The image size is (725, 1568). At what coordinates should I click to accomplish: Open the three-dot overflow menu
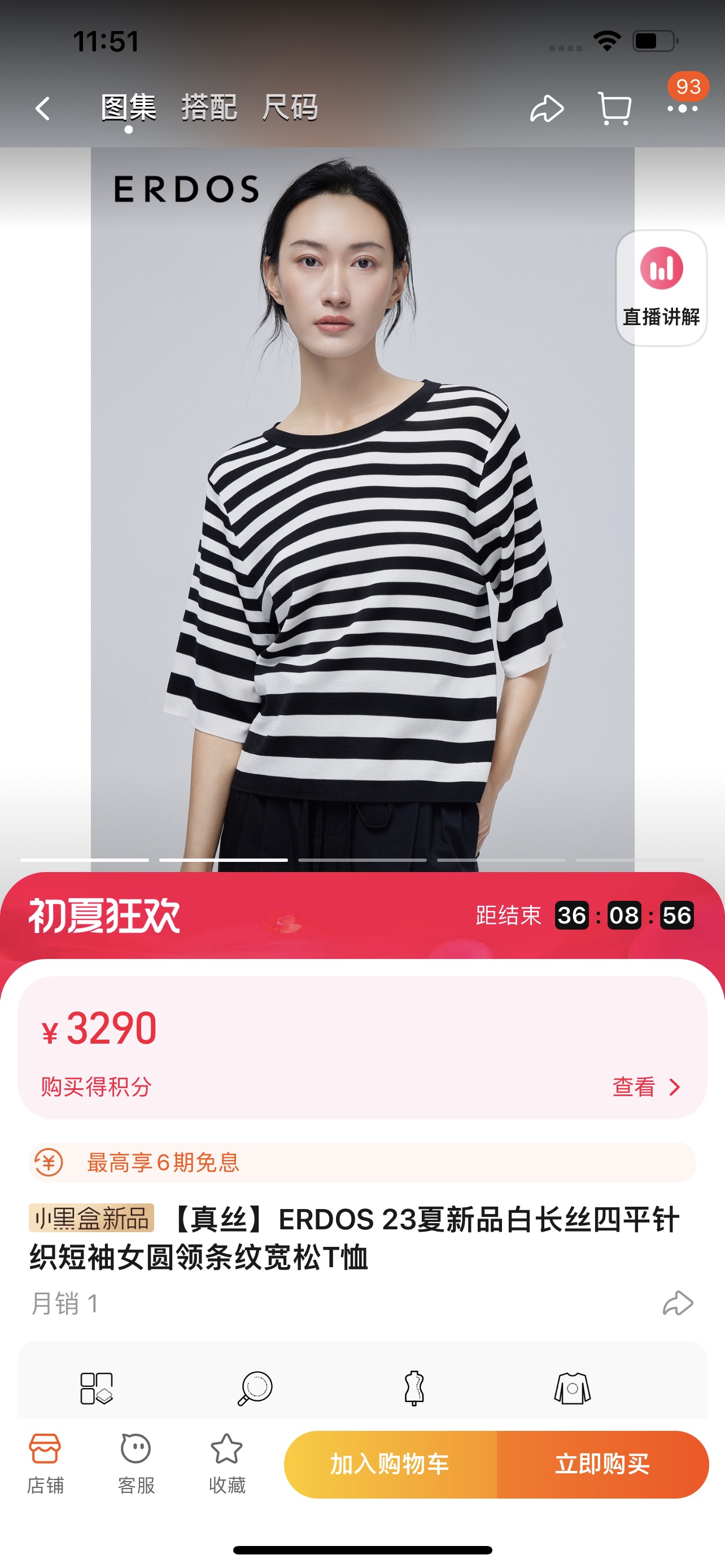click(682, 109)
